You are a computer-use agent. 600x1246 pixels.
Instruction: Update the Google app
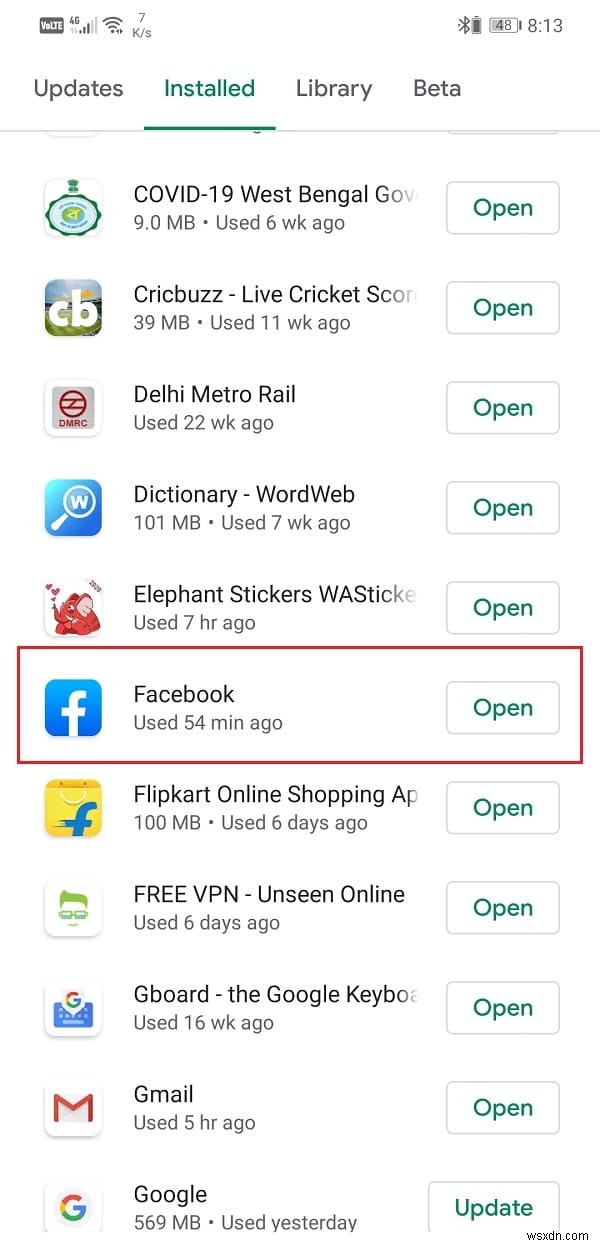[493, 1208]
